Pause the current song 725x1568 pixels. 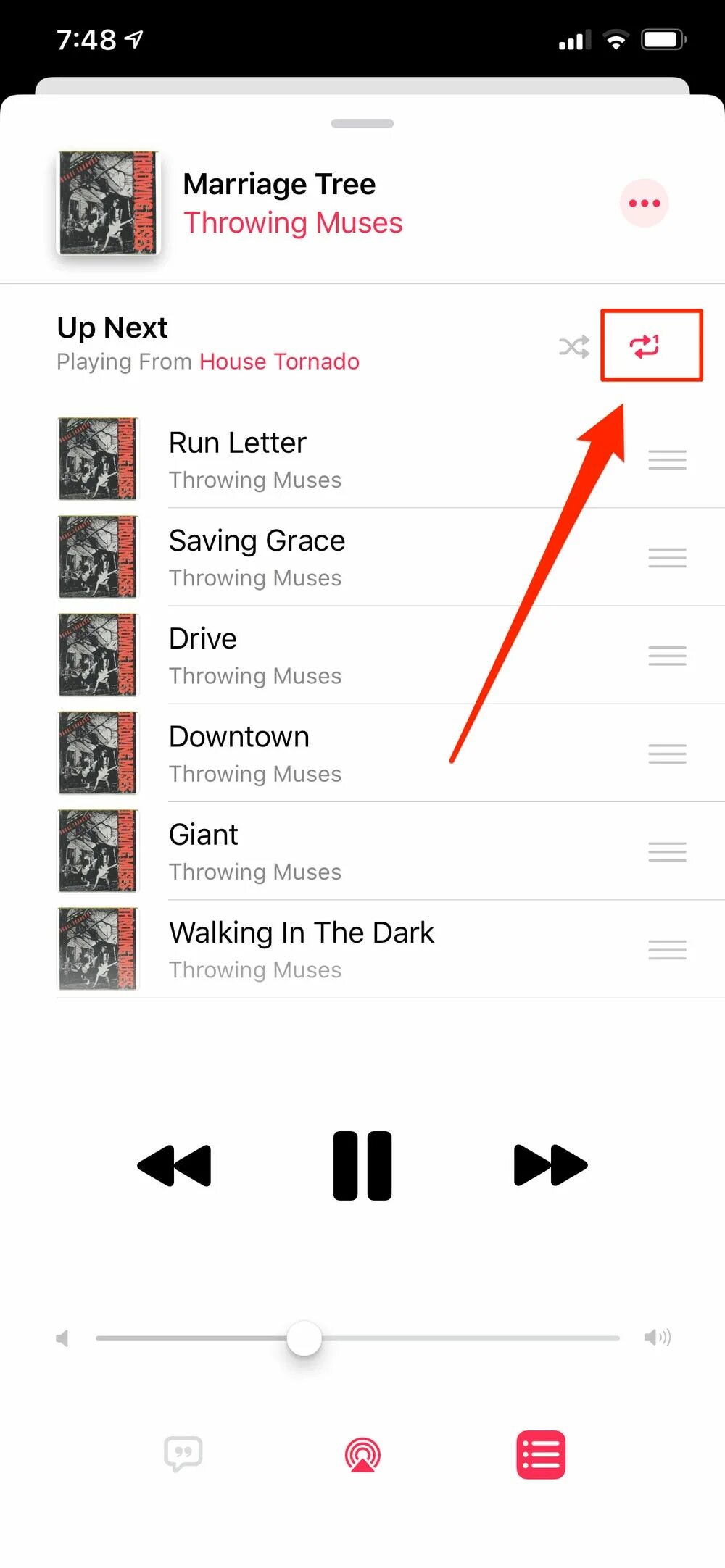(362, 1165)
